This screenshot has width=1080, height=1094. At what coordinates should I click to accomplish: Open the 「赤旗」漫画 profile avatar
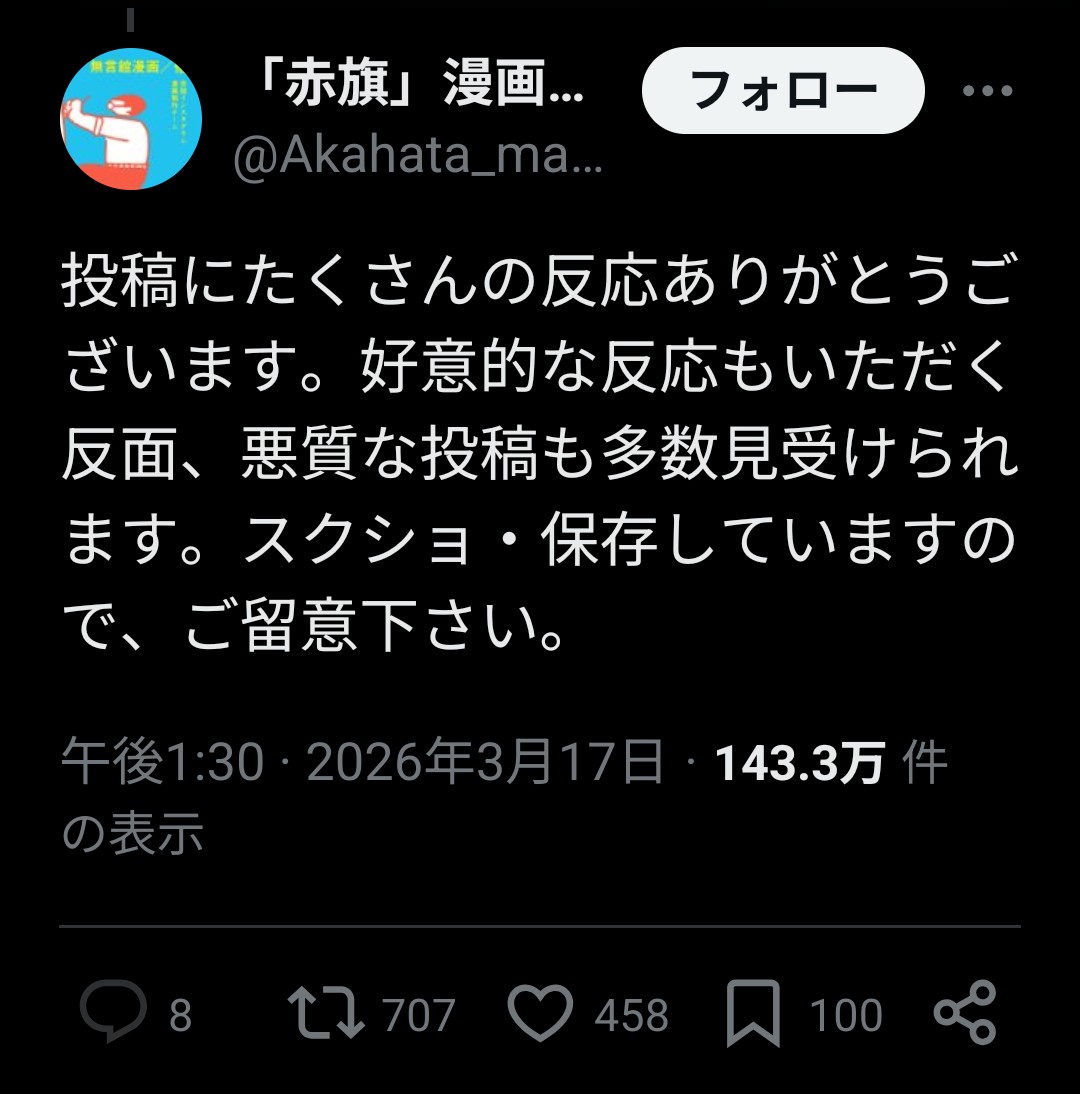131,119
